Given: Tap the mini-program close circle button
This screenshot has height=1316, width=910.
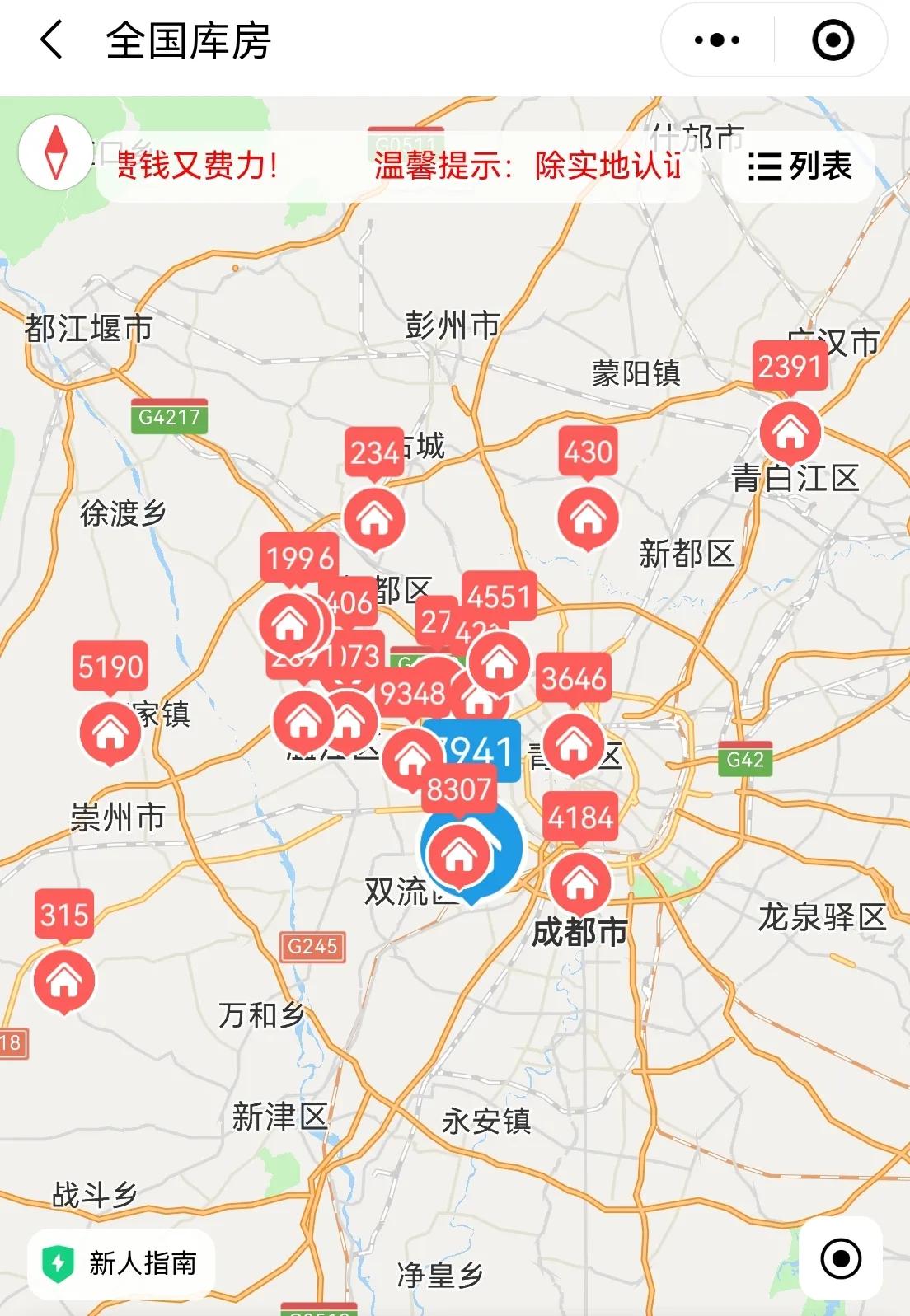Looking at the screenshot, I should (832, 37).
